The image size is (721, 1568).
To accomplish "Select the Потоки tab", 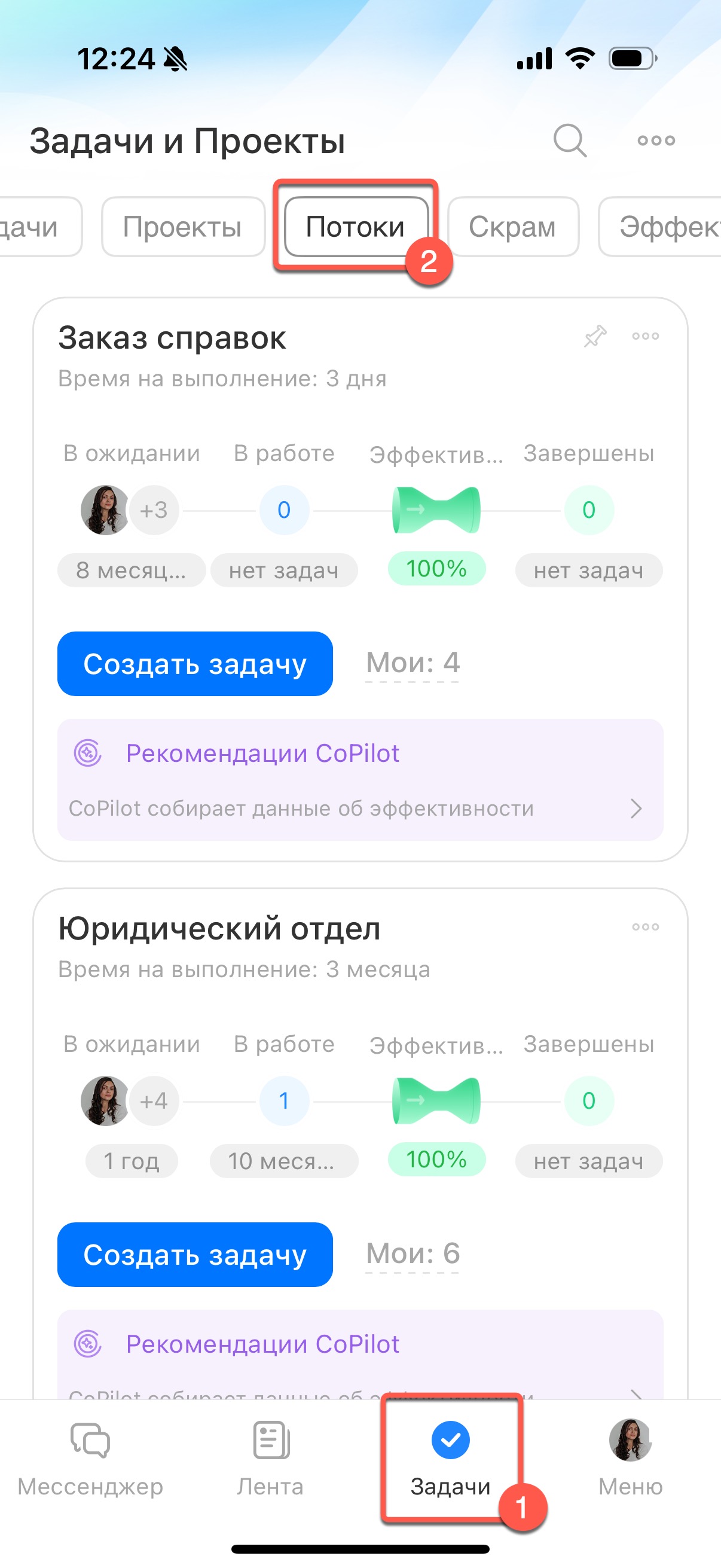I will 355,227.
